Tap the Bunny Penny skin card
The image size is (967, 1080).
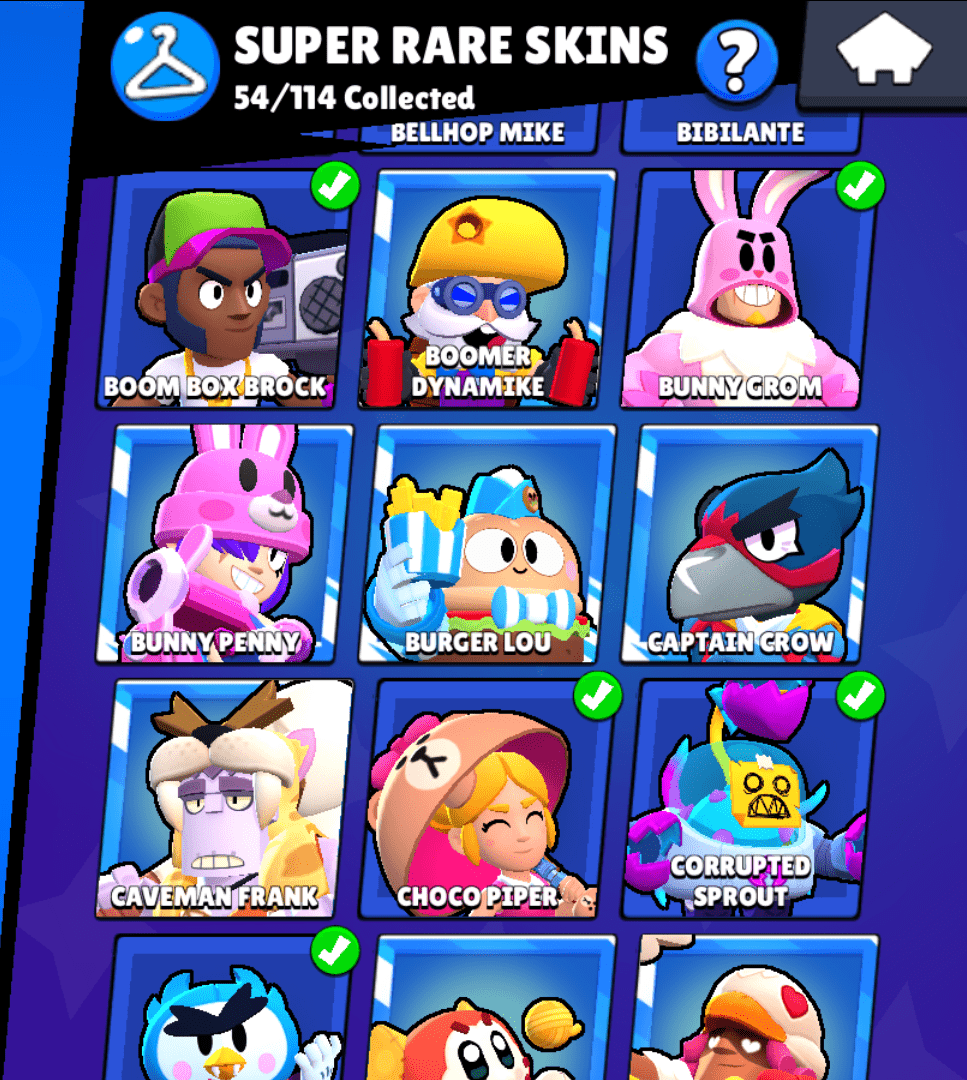(225, 545)
